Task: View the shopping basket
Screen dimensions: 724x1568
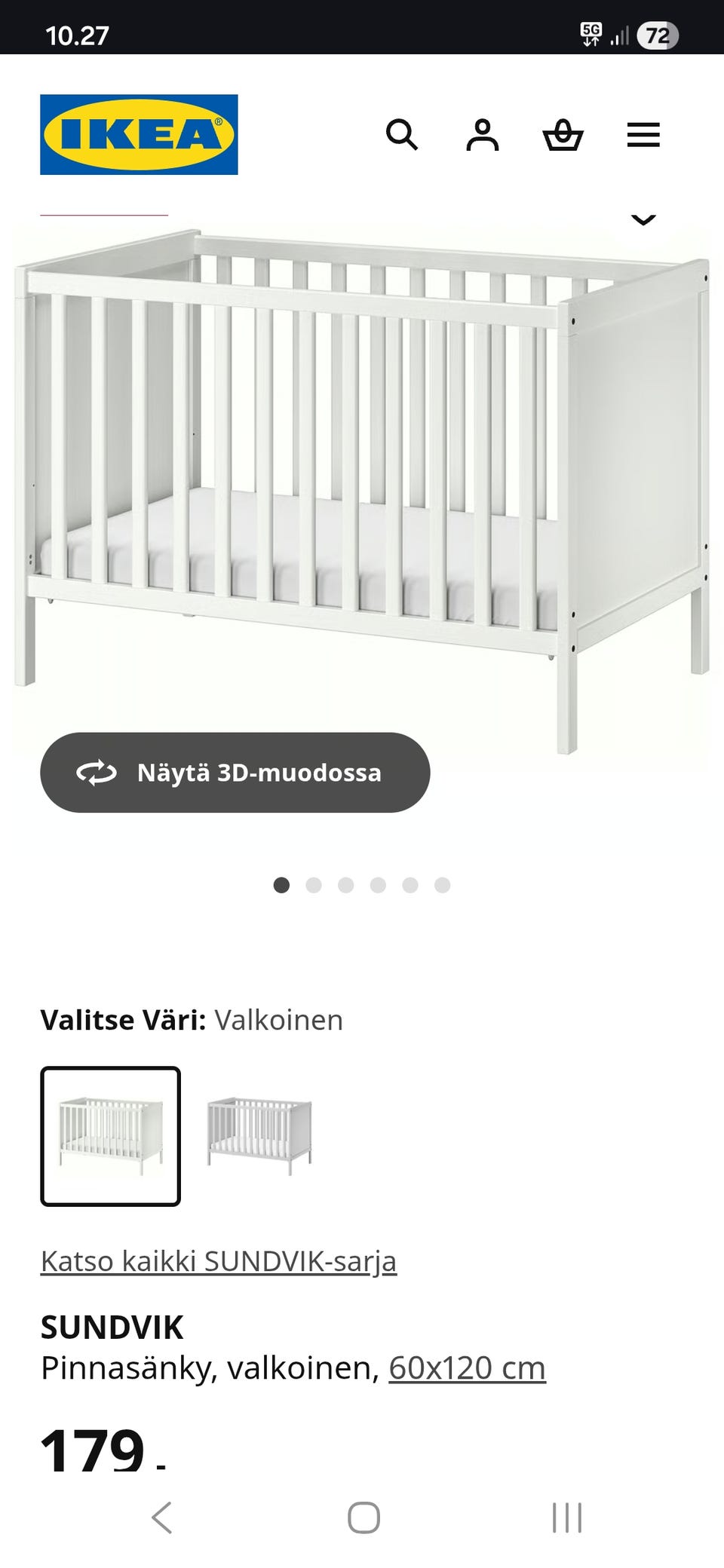Action: 564,135
